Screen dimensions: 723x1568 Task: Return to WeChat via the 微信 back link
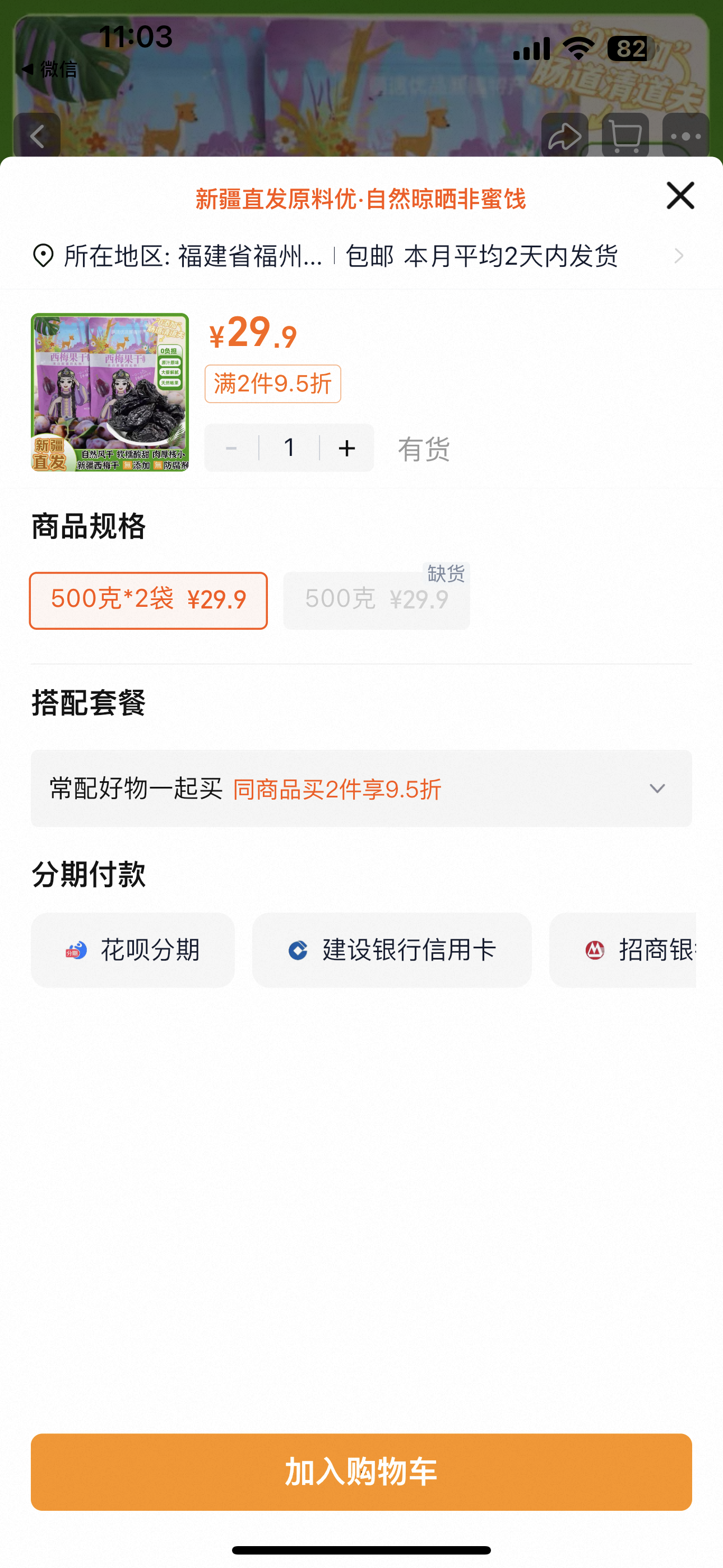[x=50, y=70]
